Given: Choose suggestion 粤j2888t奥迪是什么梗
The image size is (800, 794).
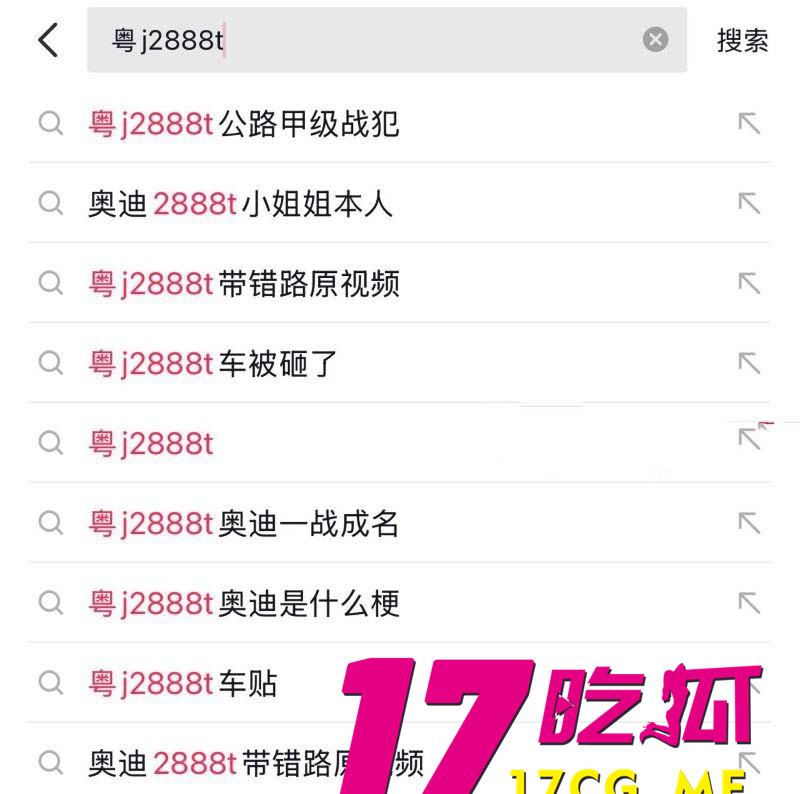Looking at the screenshot, I should [244, 603].
